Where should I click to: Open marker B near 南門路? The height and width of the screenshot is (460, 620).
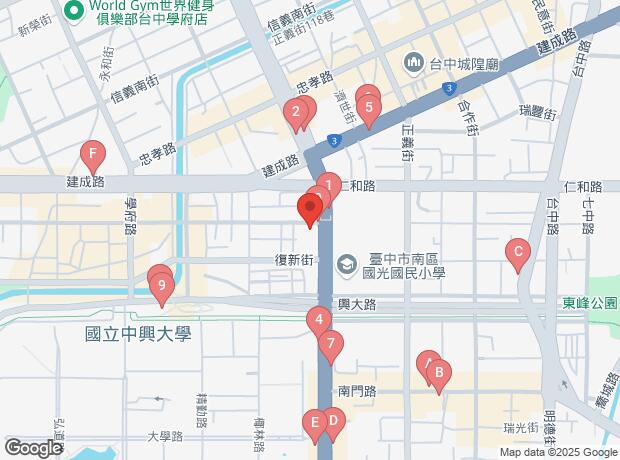click(x=437, y=373)
